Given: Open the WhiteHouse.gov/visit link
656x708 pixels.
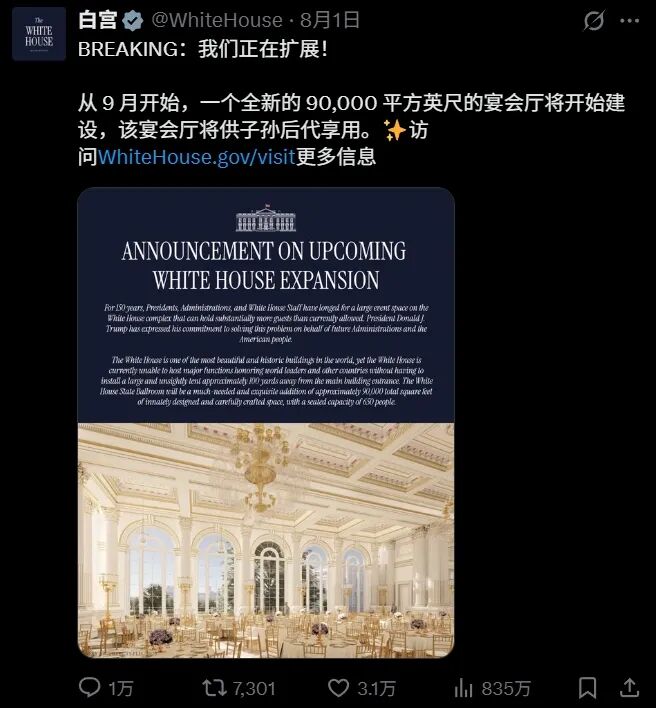Looking at the screenshot, I should click(197, 156).
